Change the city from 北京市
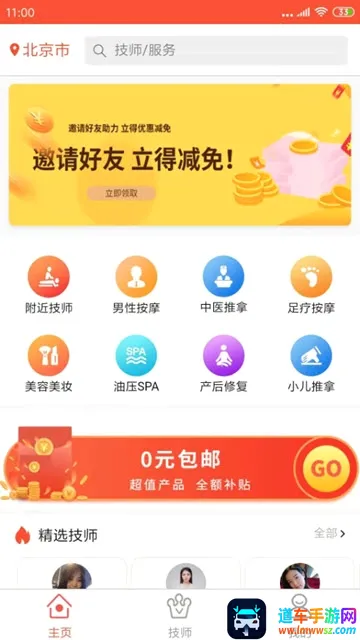Viewport: 360px width, 640px height. [x=40, y=50]
